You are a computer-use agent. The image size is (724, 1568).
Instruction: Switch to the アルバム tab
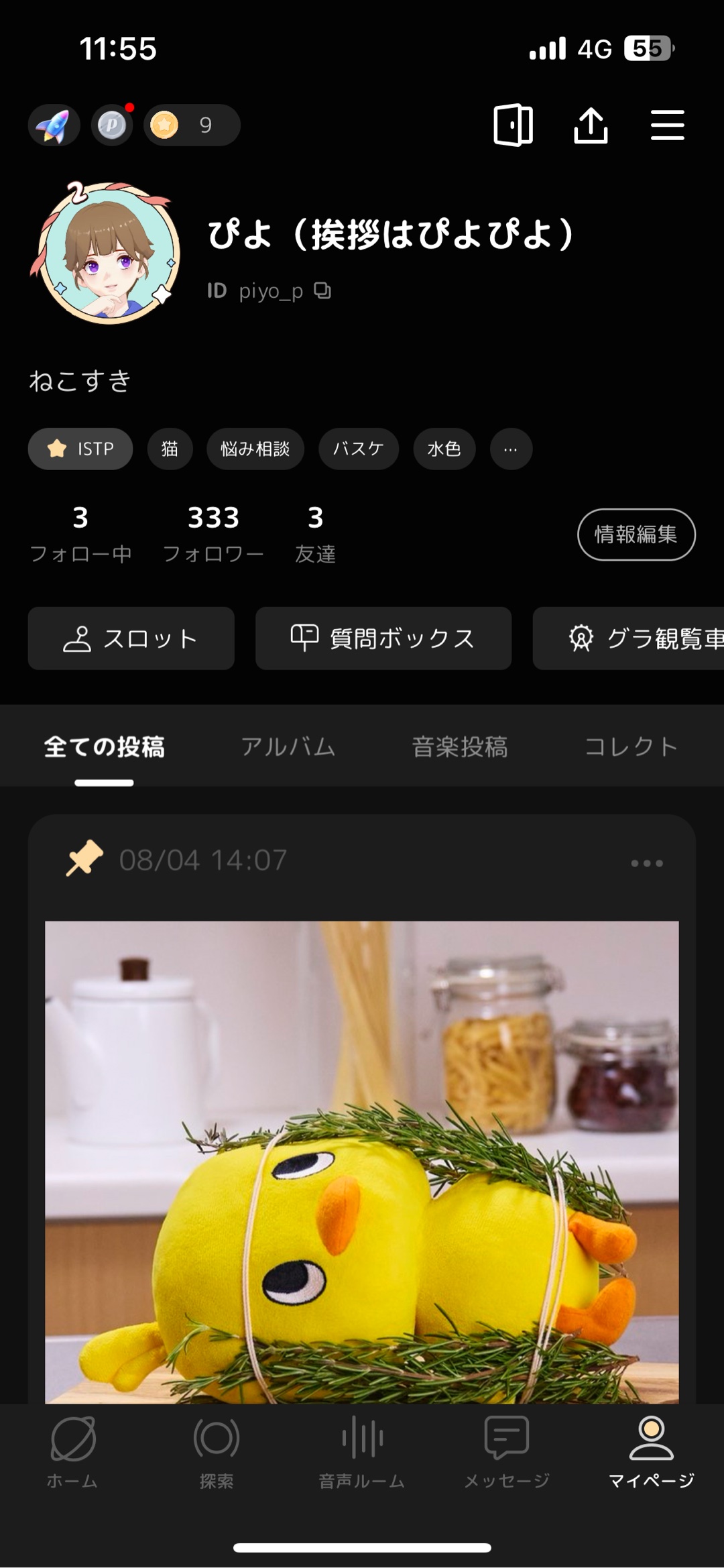coord(288,746)
